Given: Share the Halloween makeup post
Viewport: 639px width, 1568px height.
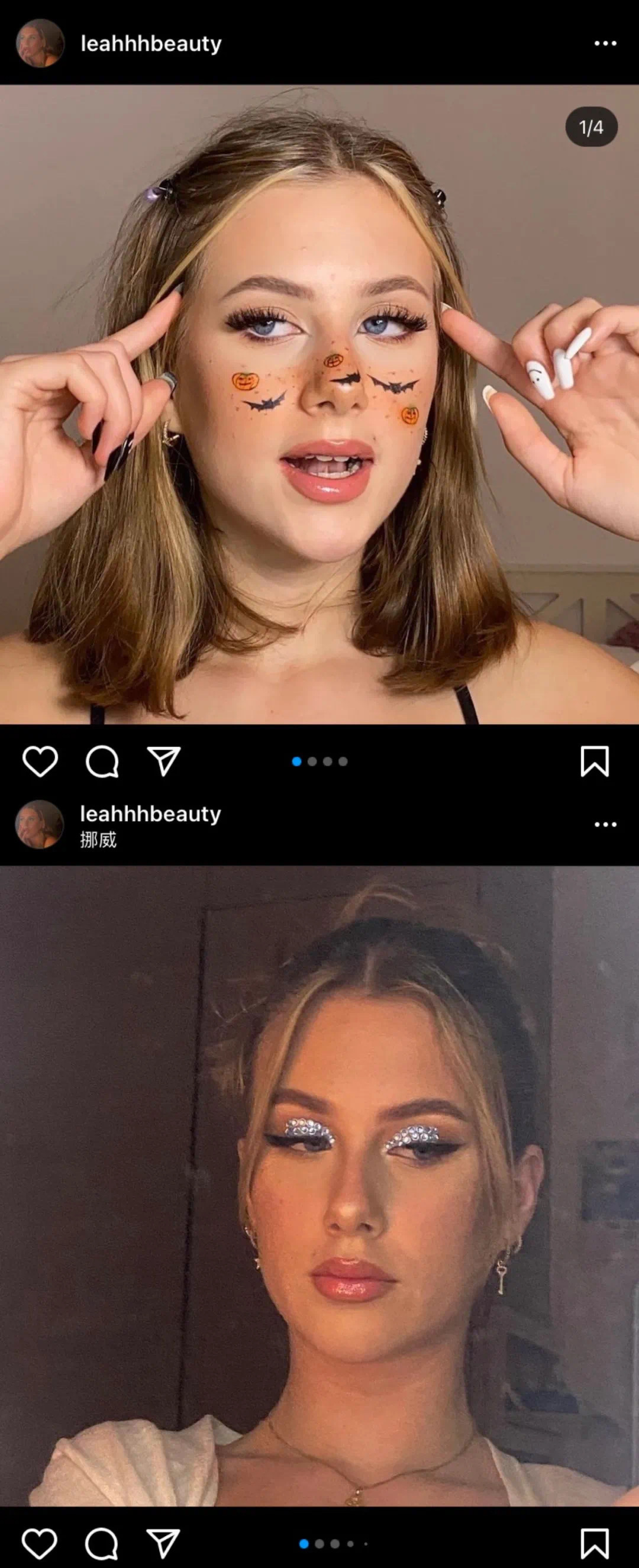Looking at the screenshot, I should [x=164, y=761].
